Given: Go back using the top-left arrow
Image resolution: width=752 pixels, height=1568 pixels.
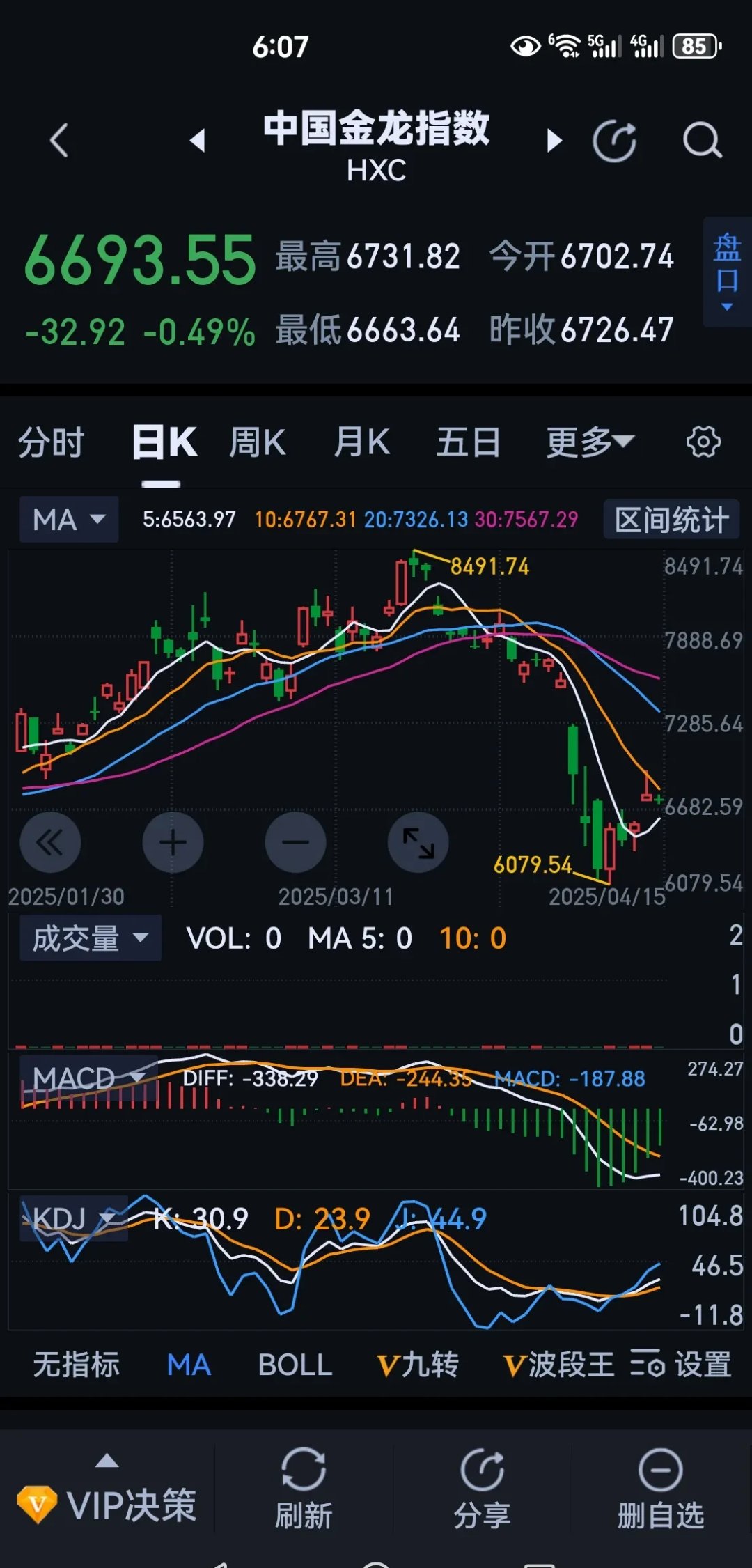Looking at the screenshot, I should click(x=60, y=141).
